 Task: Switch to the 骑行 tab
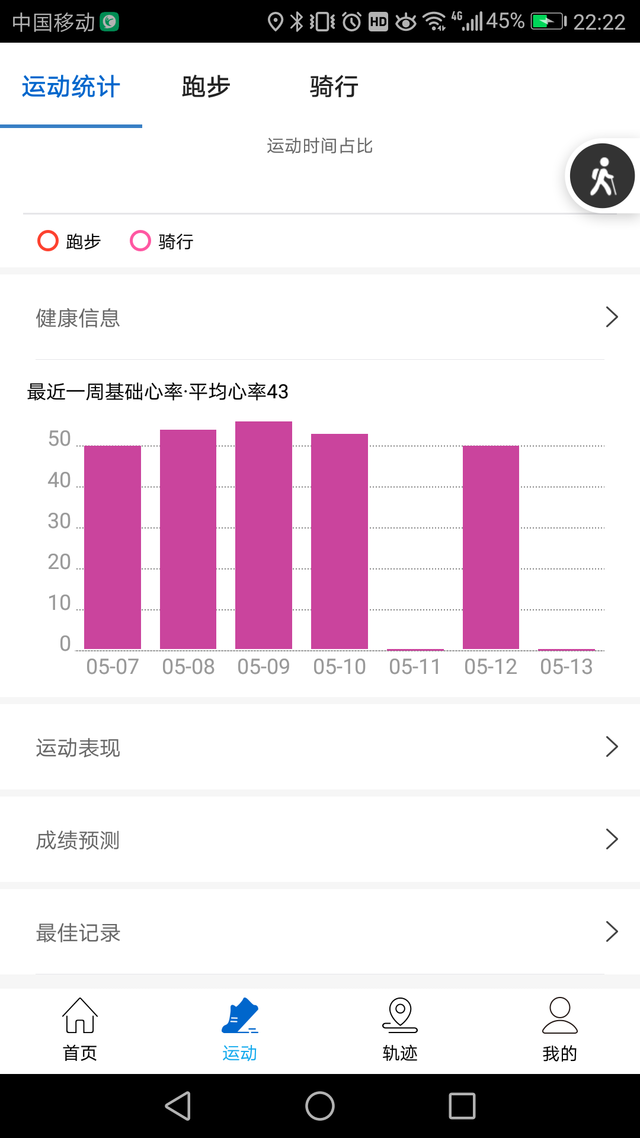coord(334,86)
